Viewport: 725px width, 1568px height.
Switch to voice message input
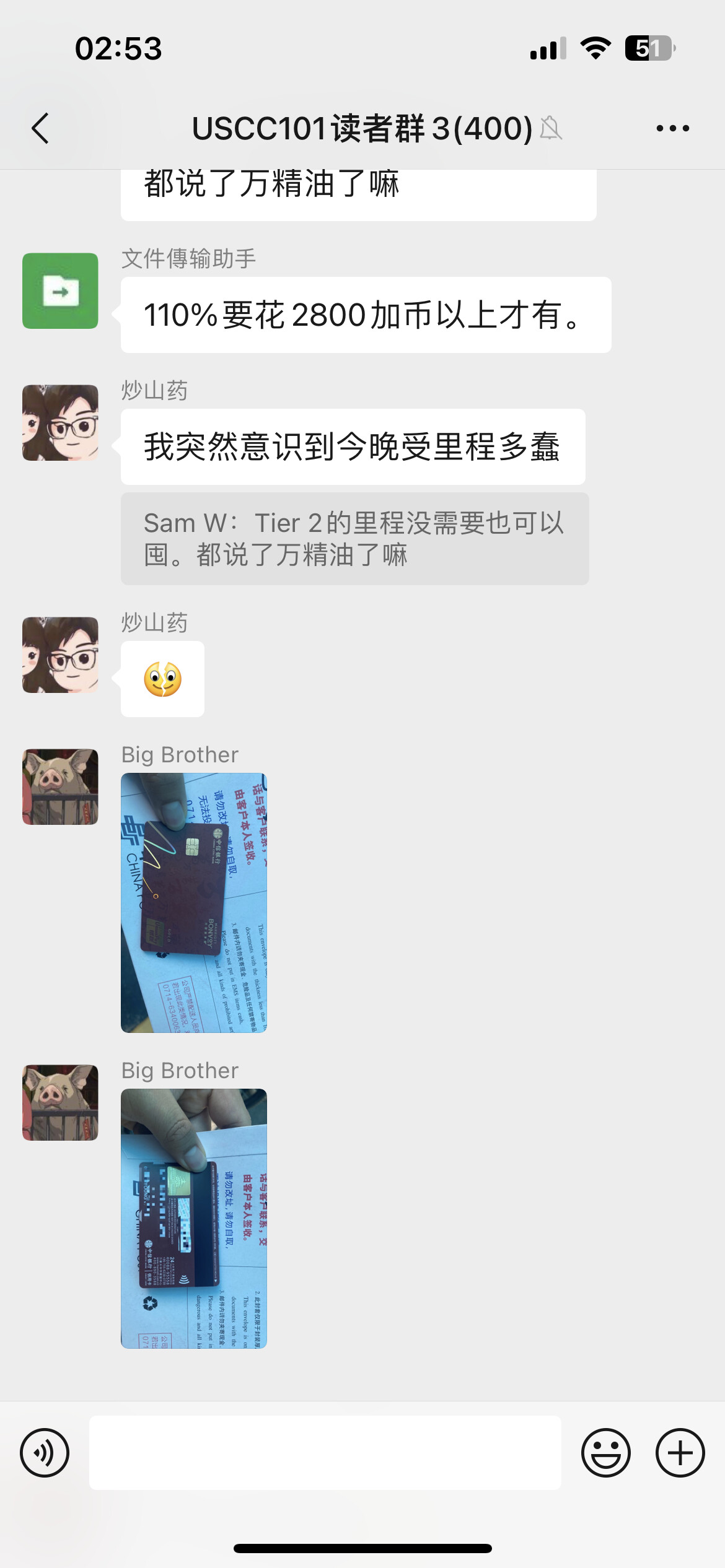(x=45, y=1452)
